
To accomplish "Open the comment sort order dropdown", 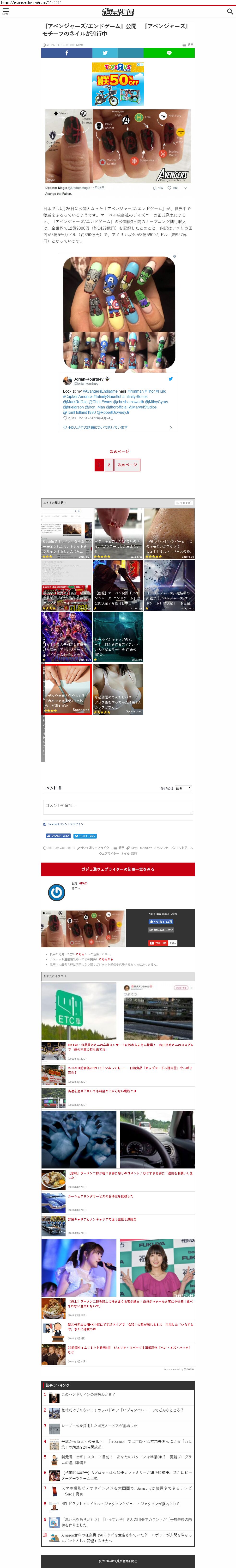I will click(184, 788).
